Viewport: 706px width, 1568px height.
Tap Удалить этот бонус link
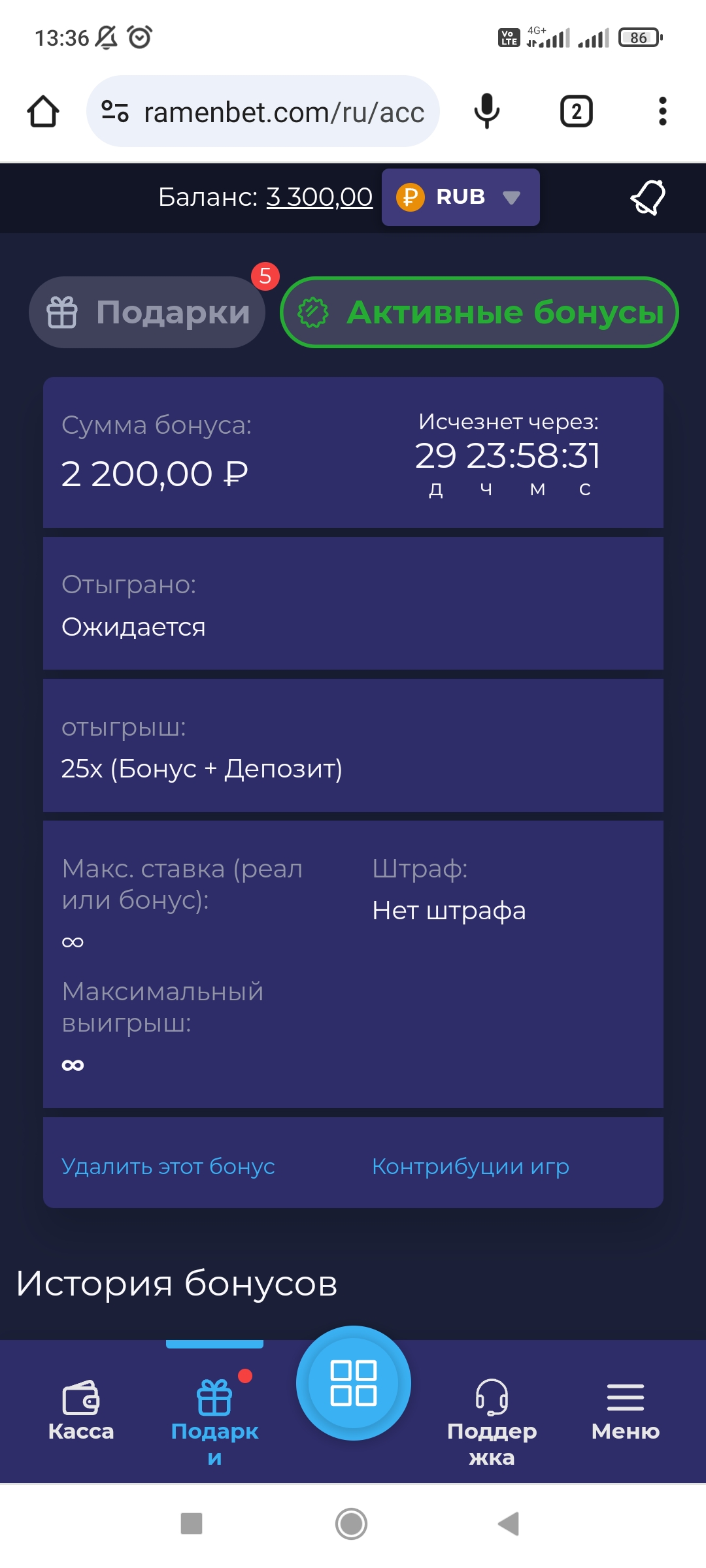(168, 1167)
